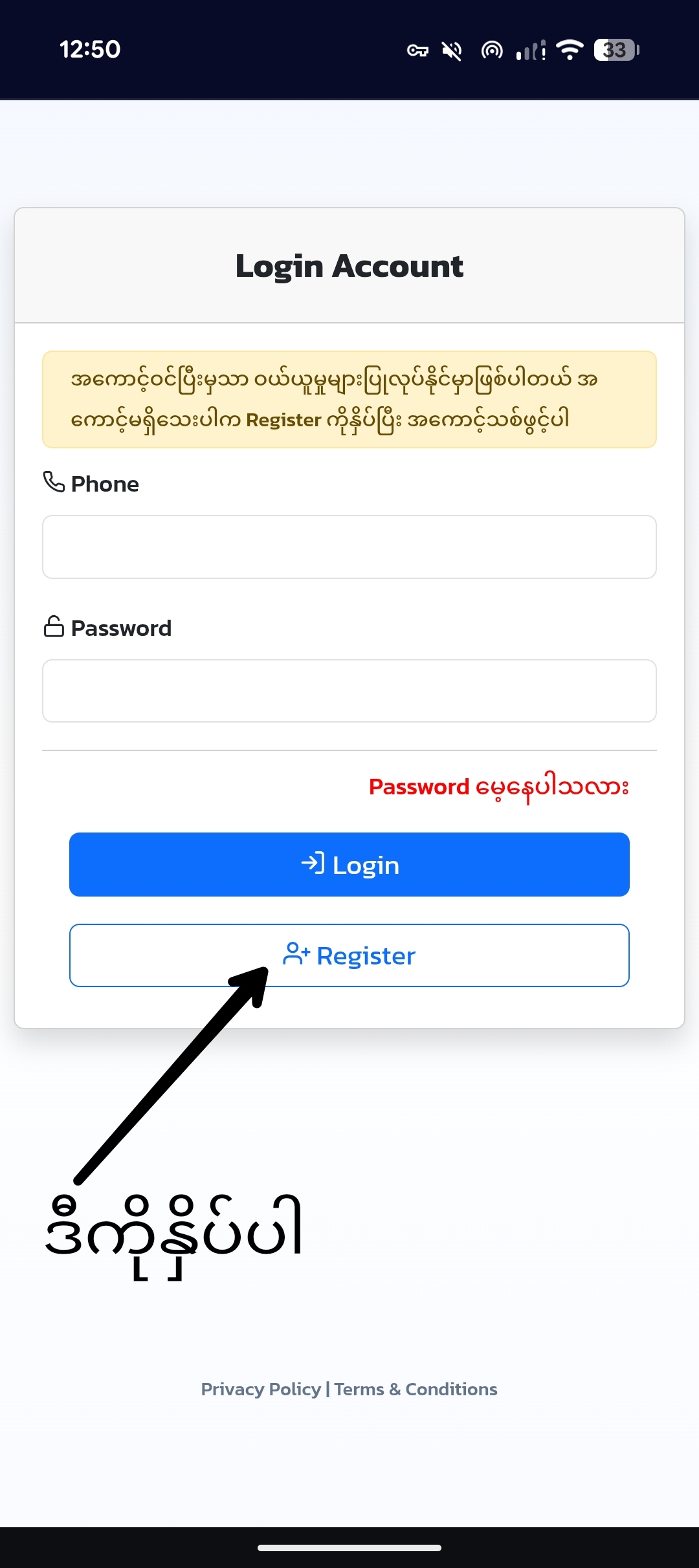
Task: Select the Register button to create account
Action: point(349,955)
